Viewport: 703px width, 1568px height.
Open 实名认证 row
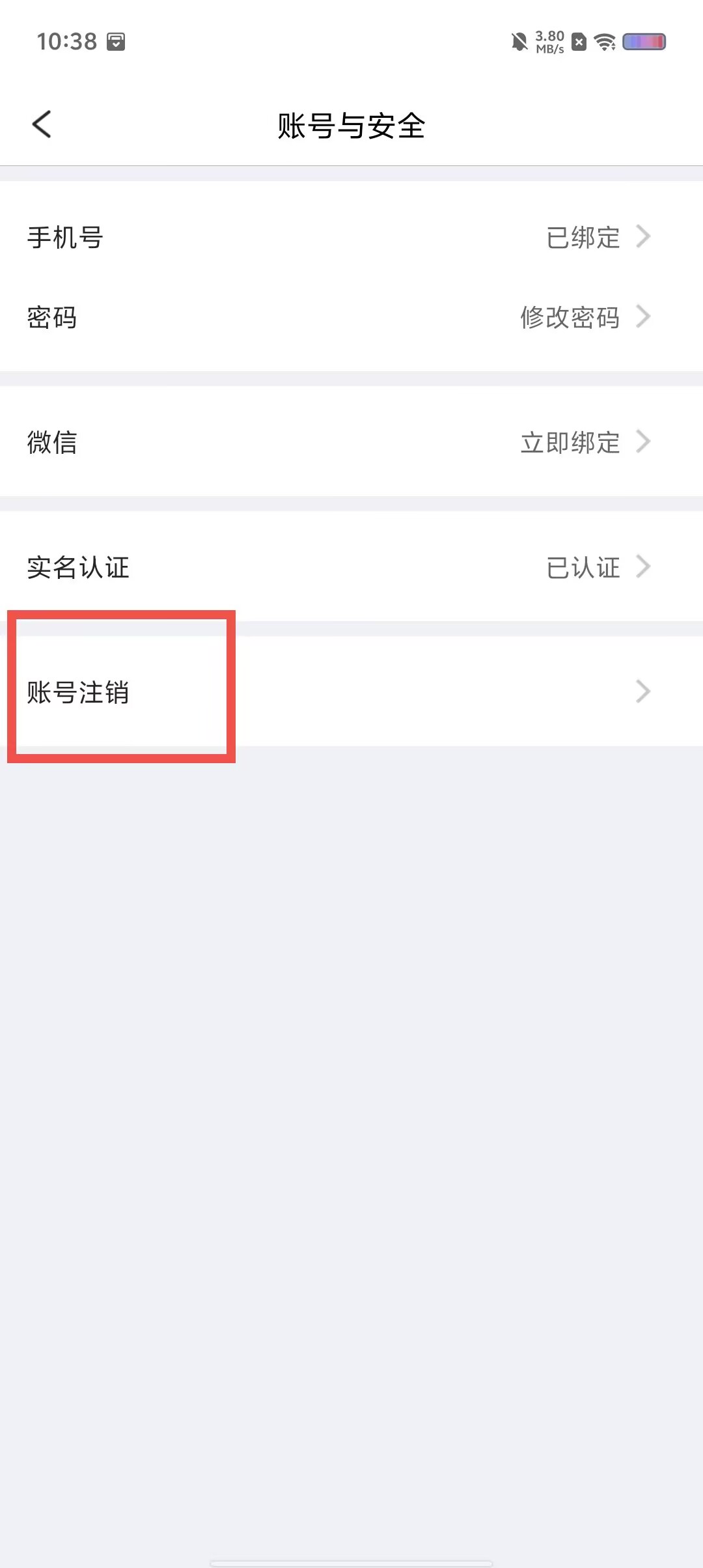pos(351,567)
